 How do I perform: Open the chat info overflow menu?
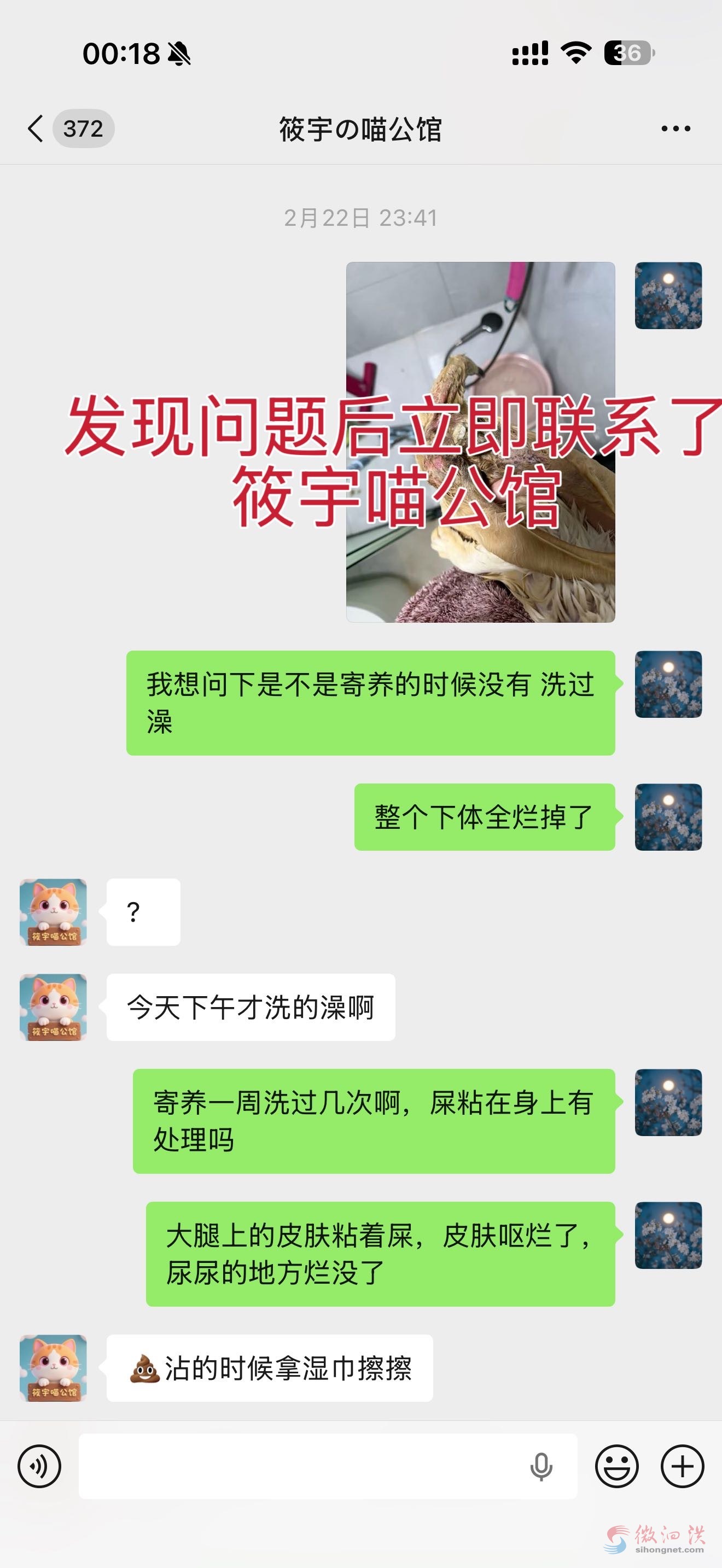click(x=676, y=128)
